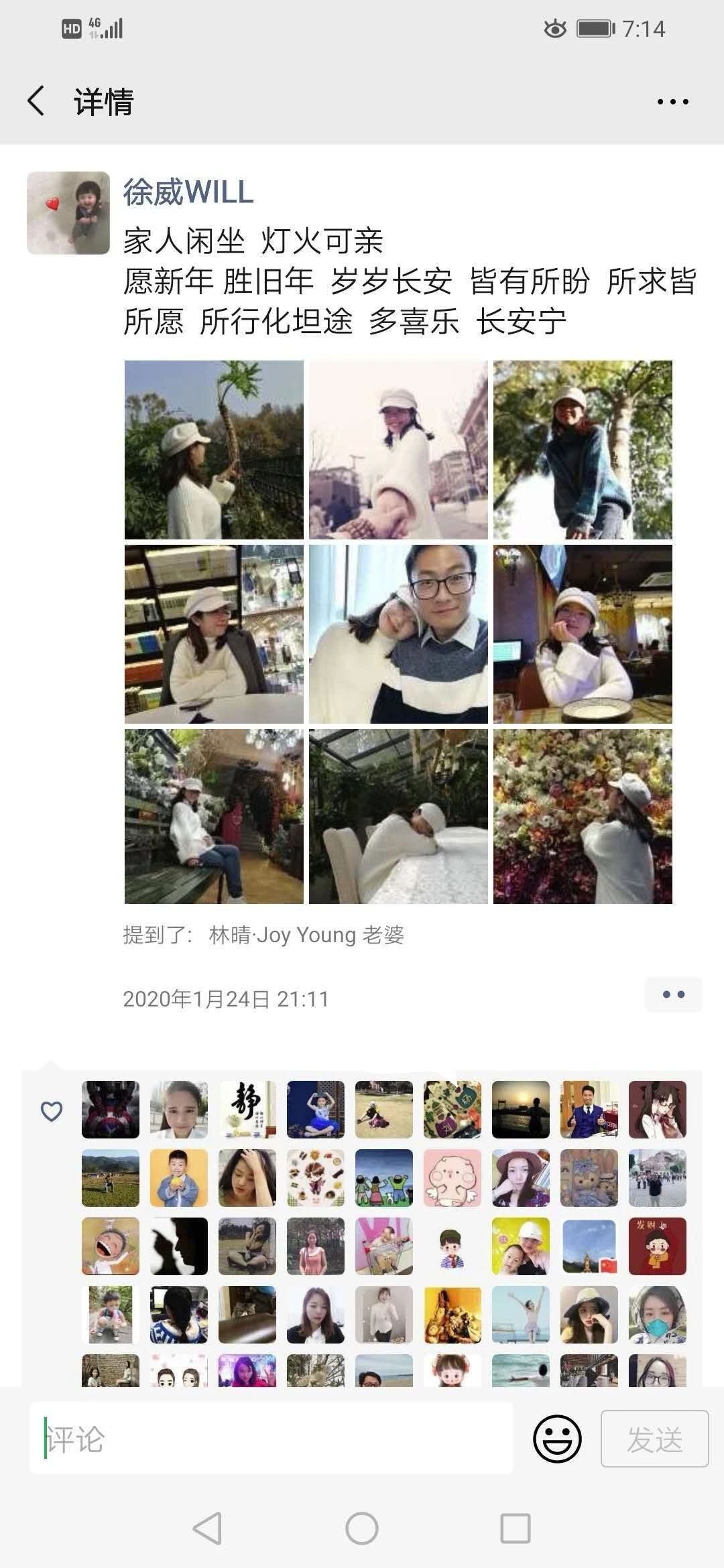This screenshot has height=1568, width=724.
Task: Open the emoji picker
Action: click(557, 1438)
